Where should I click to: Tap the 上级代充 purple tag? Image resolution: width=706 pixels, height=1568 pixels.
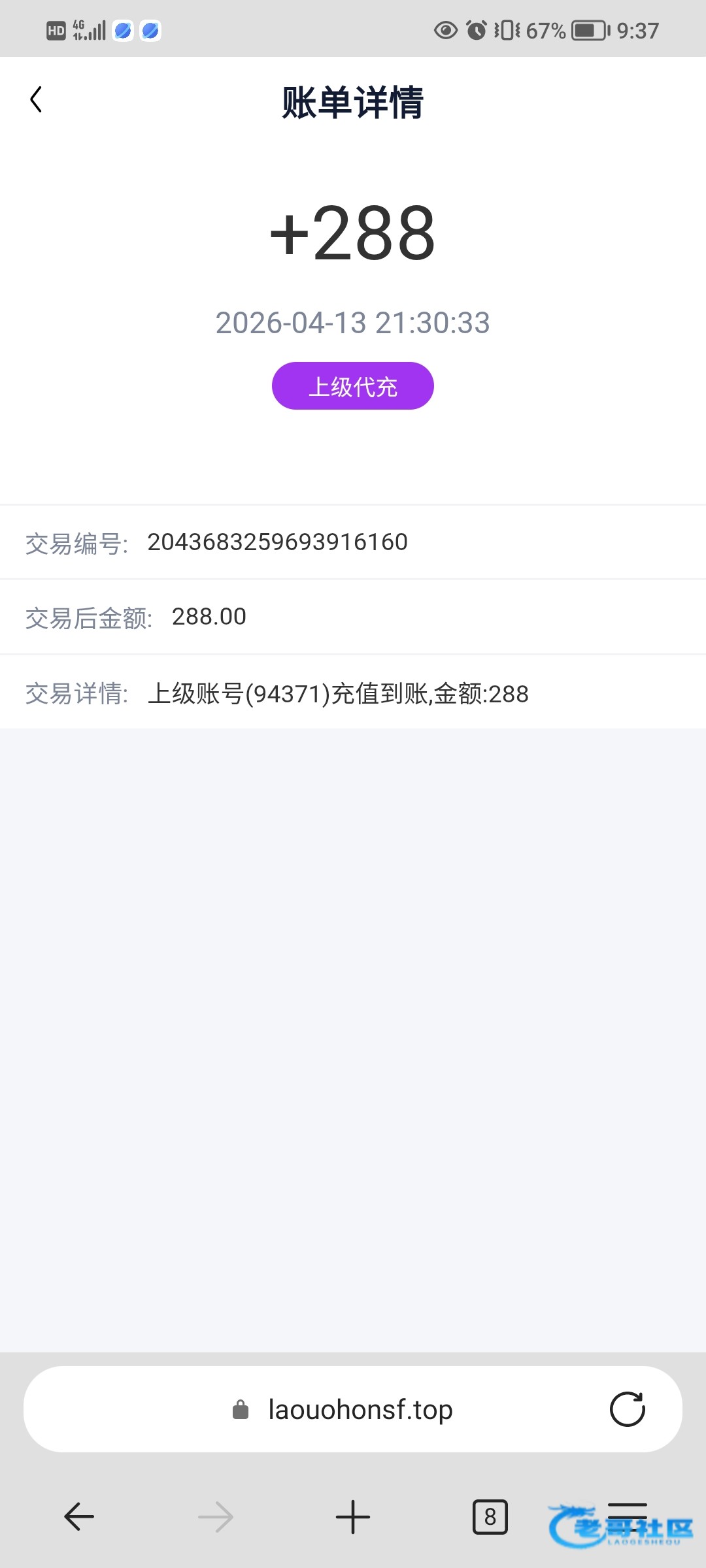click(x=353, y=386)
